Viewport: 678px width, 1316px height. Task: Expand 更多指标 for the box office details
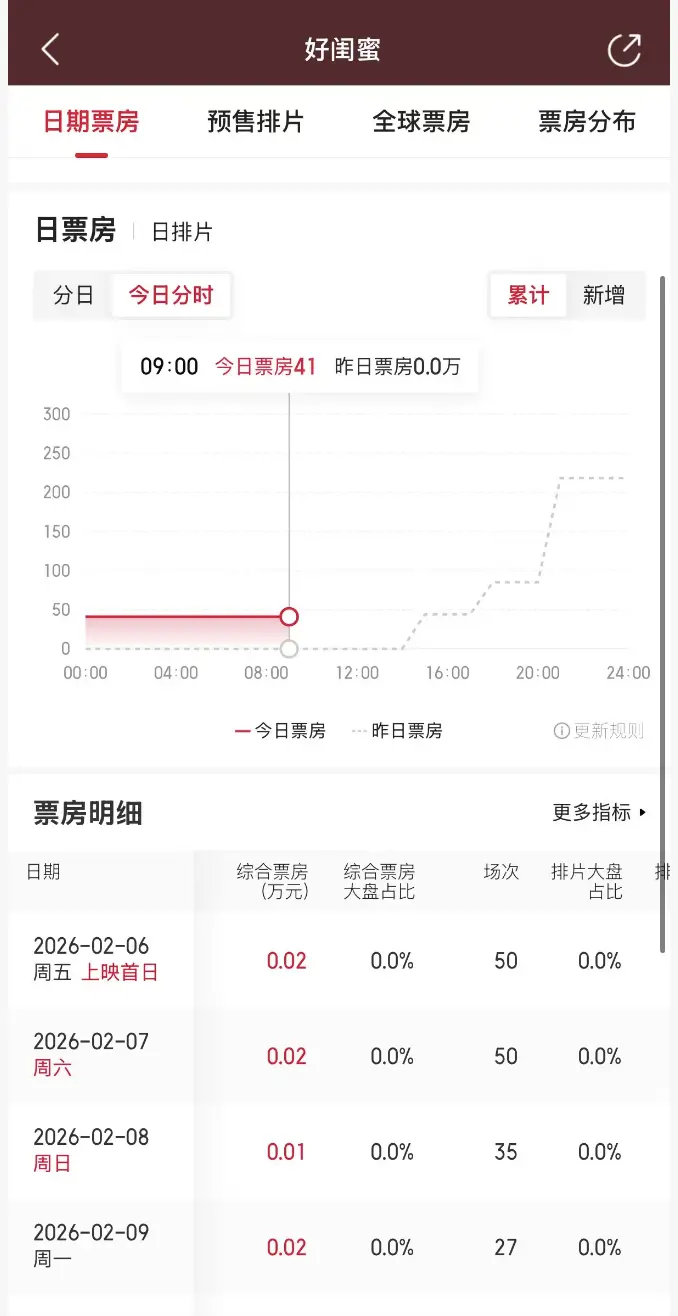coord(599,812)
